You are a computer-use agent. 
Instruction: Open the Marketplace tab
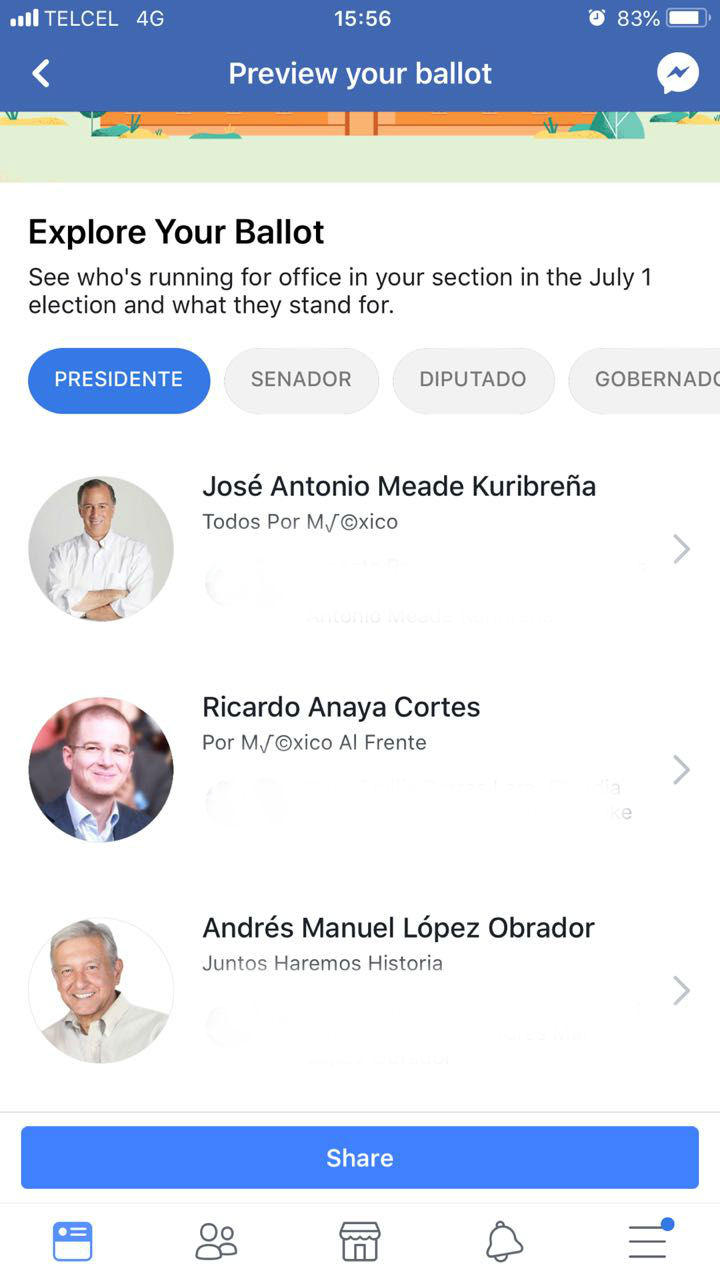pyautogui.click(x=360, y=1241)
